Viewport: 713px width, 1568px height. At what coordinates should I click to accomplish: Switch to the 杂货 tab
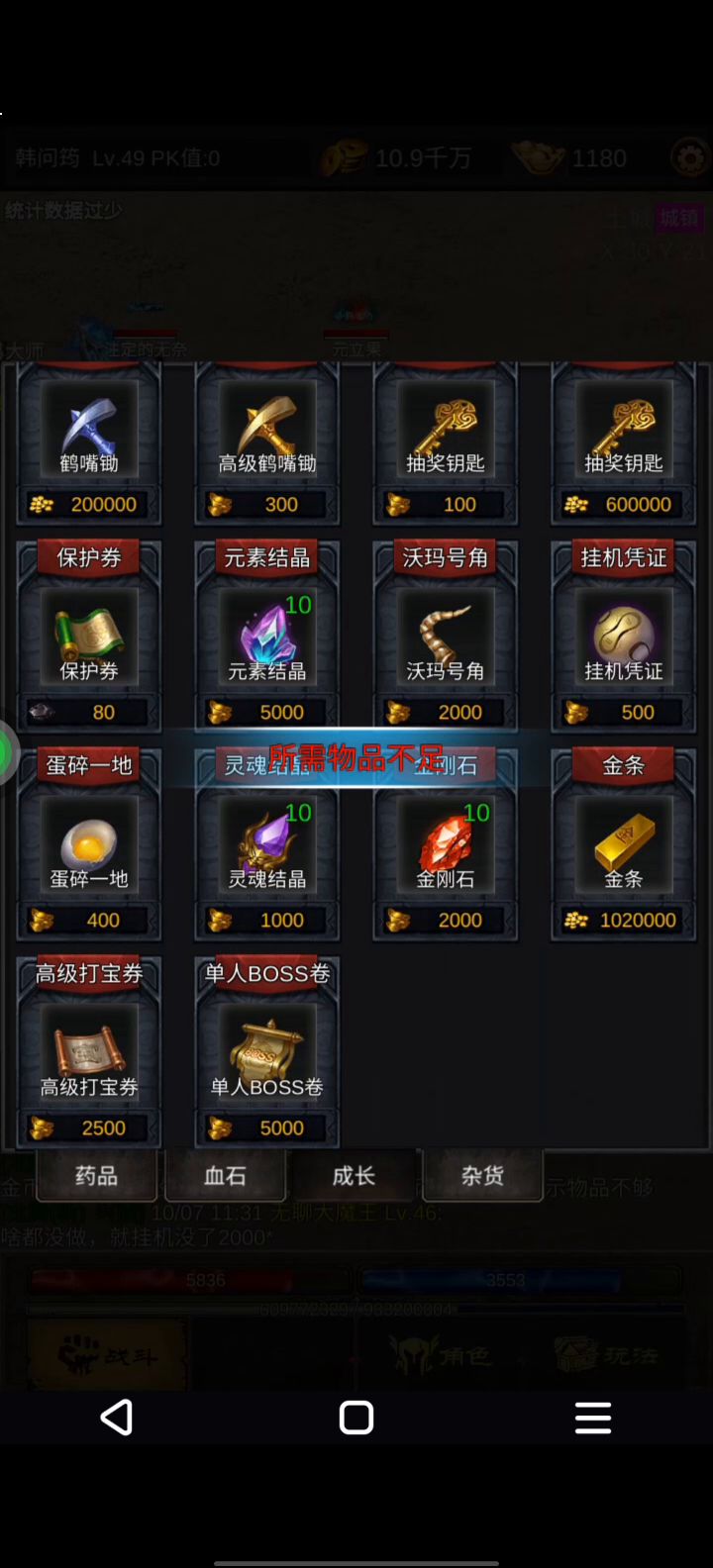point(482,1176)
